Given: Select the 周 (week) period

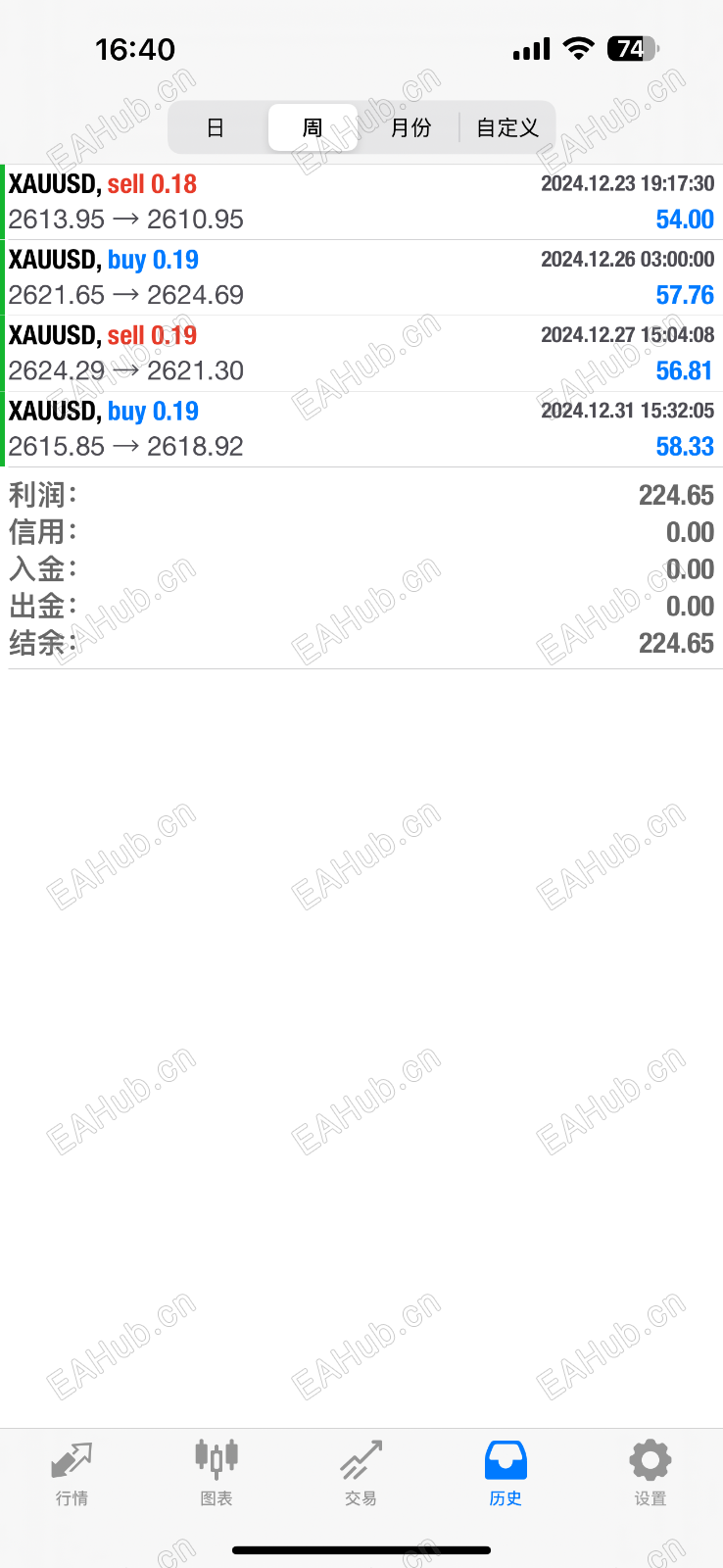Looking at the screenshot, I should pyautogui.click(x=313, y=127).
